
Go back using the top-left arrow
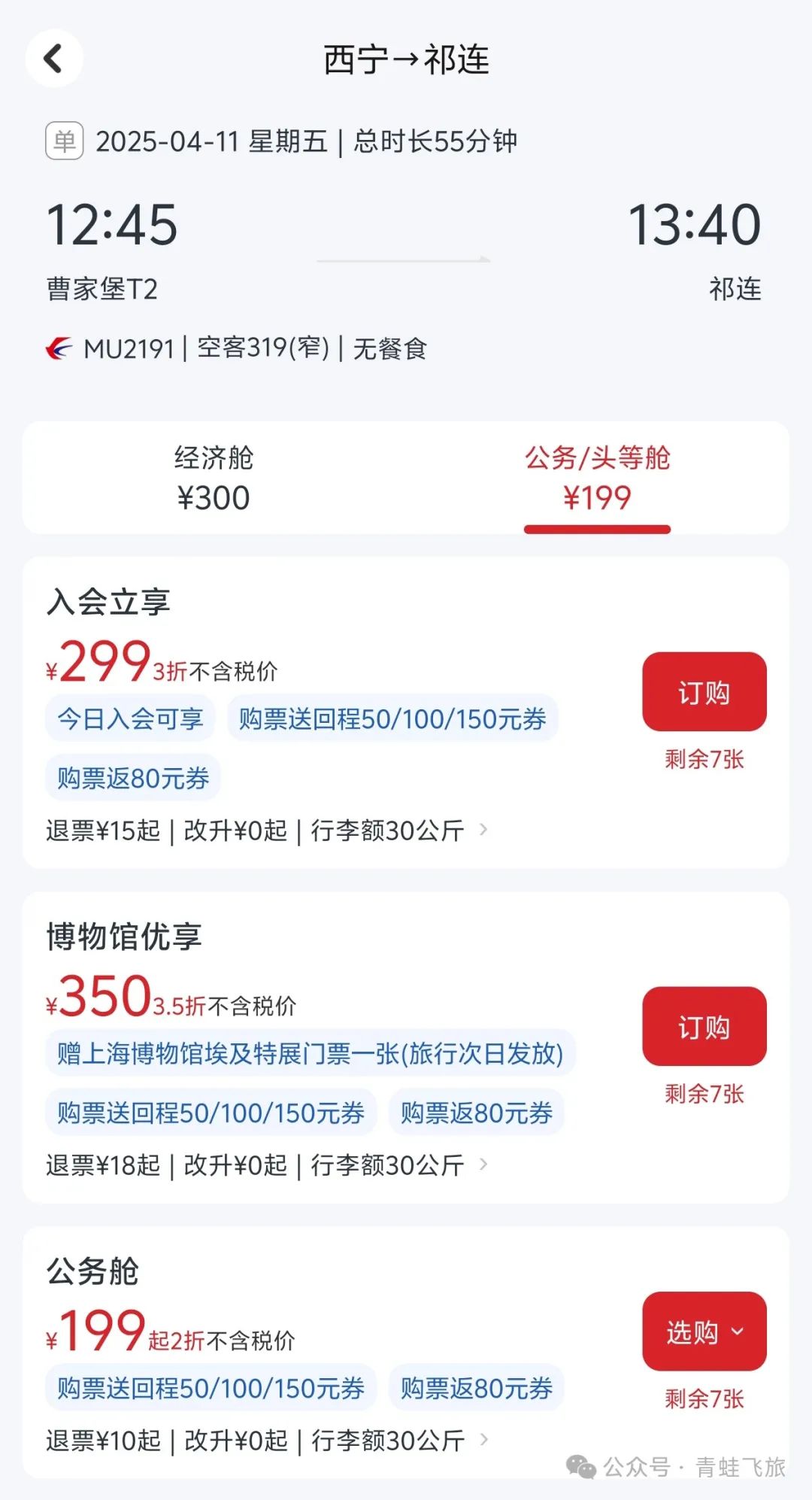click(x=53, y=59)
